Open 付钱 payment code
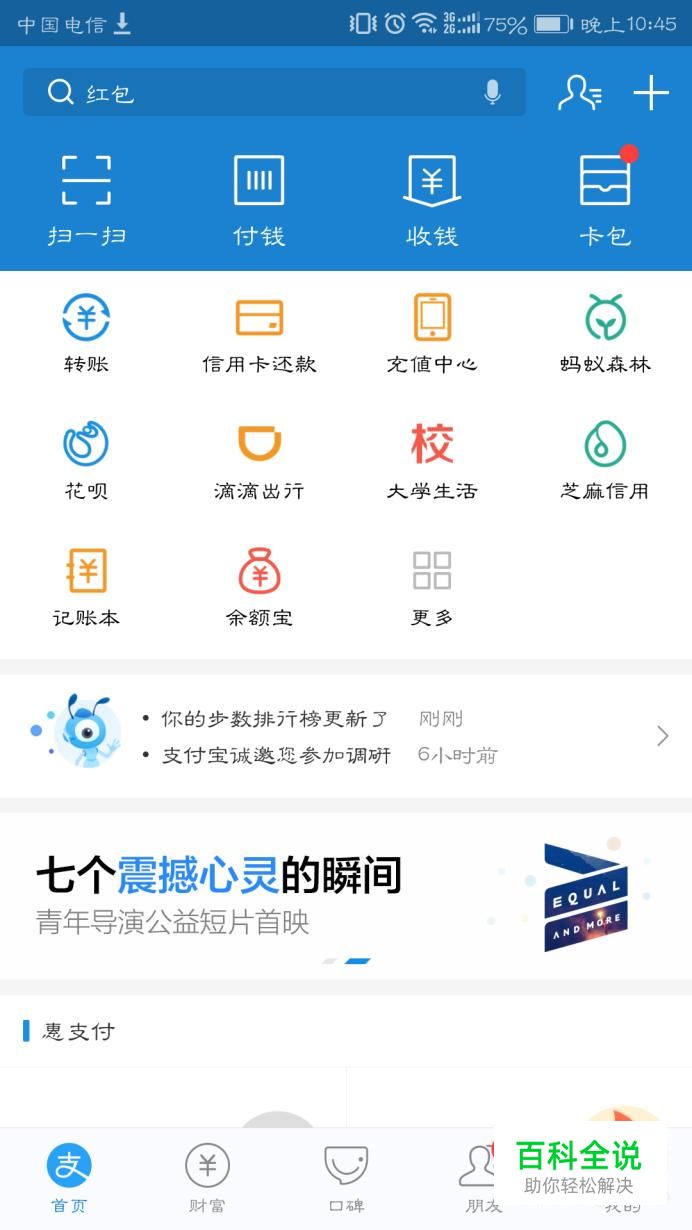Viewport: 692px width, 1230px height. point(259,198)
